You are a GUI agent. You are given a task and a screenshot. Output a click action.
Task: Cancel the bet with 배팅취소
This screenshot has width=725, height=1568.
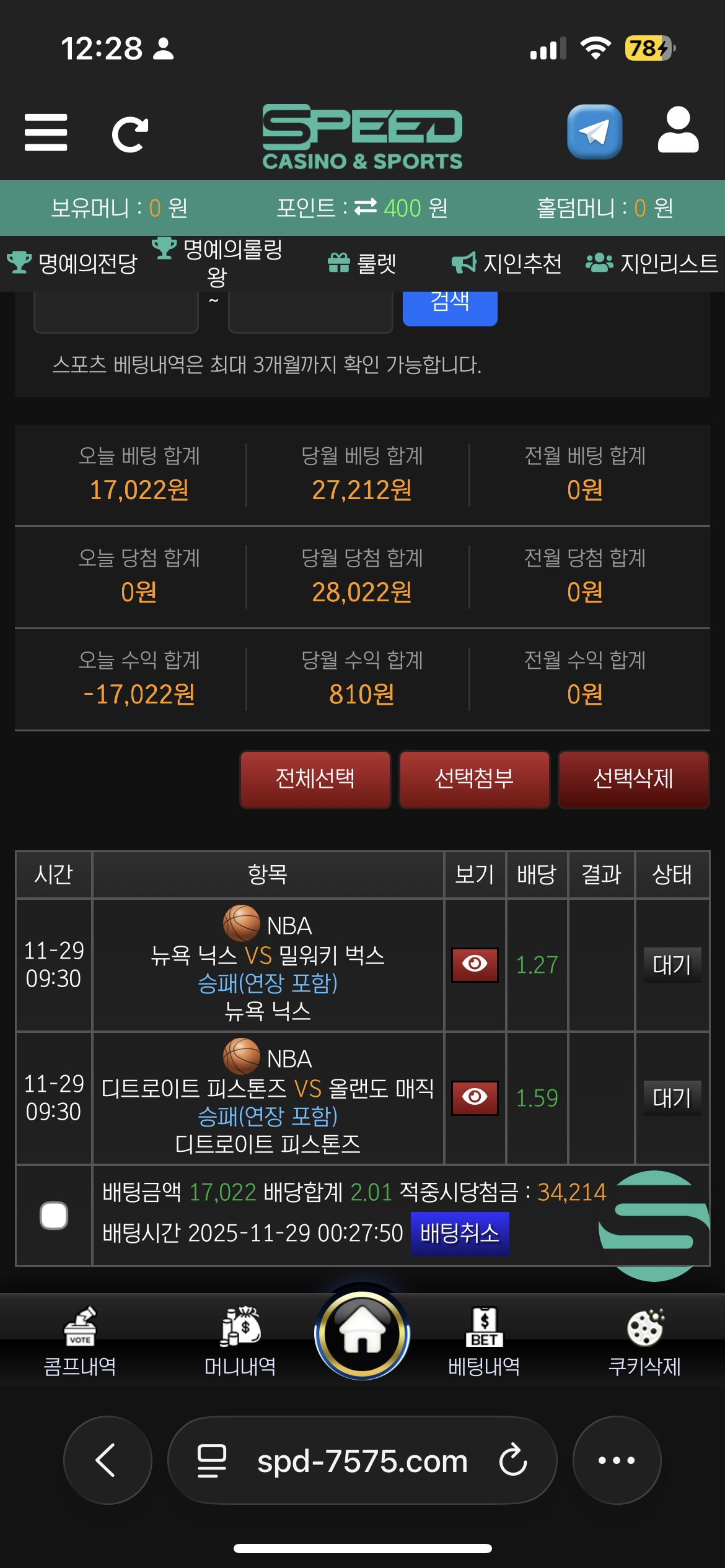pos(459,1233)
